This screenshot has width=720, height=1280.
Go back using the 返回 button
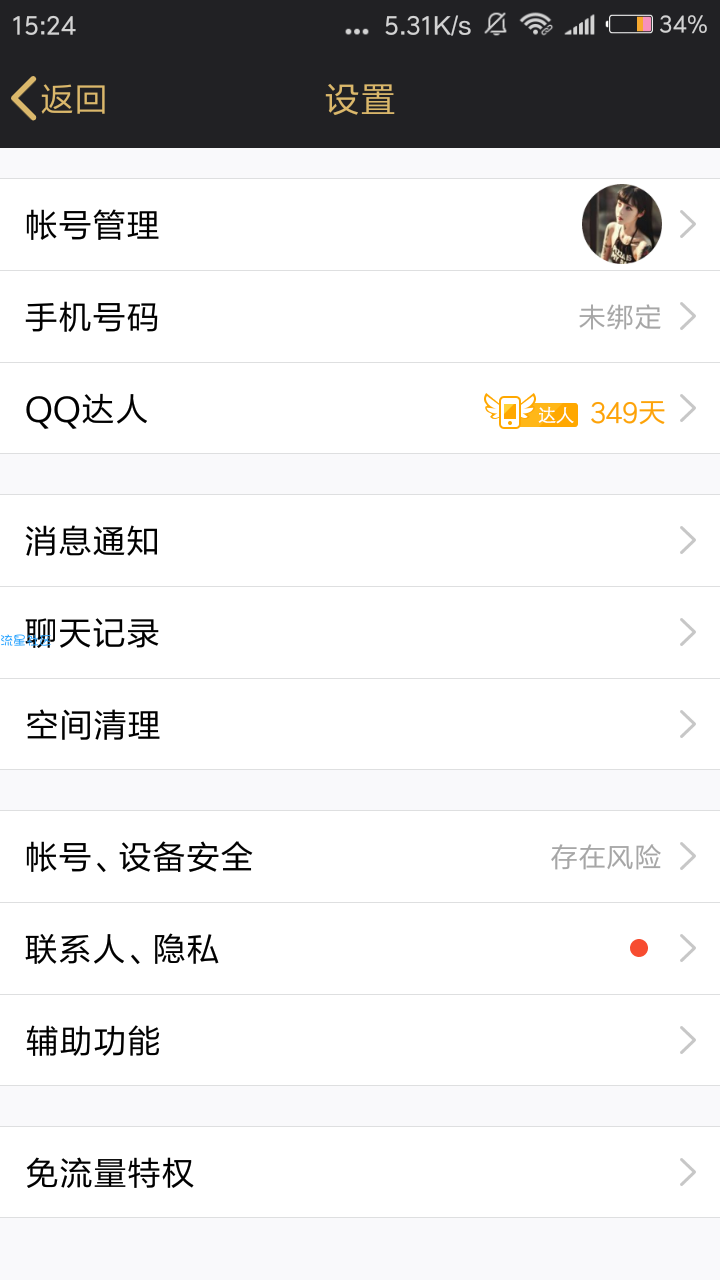59,99
